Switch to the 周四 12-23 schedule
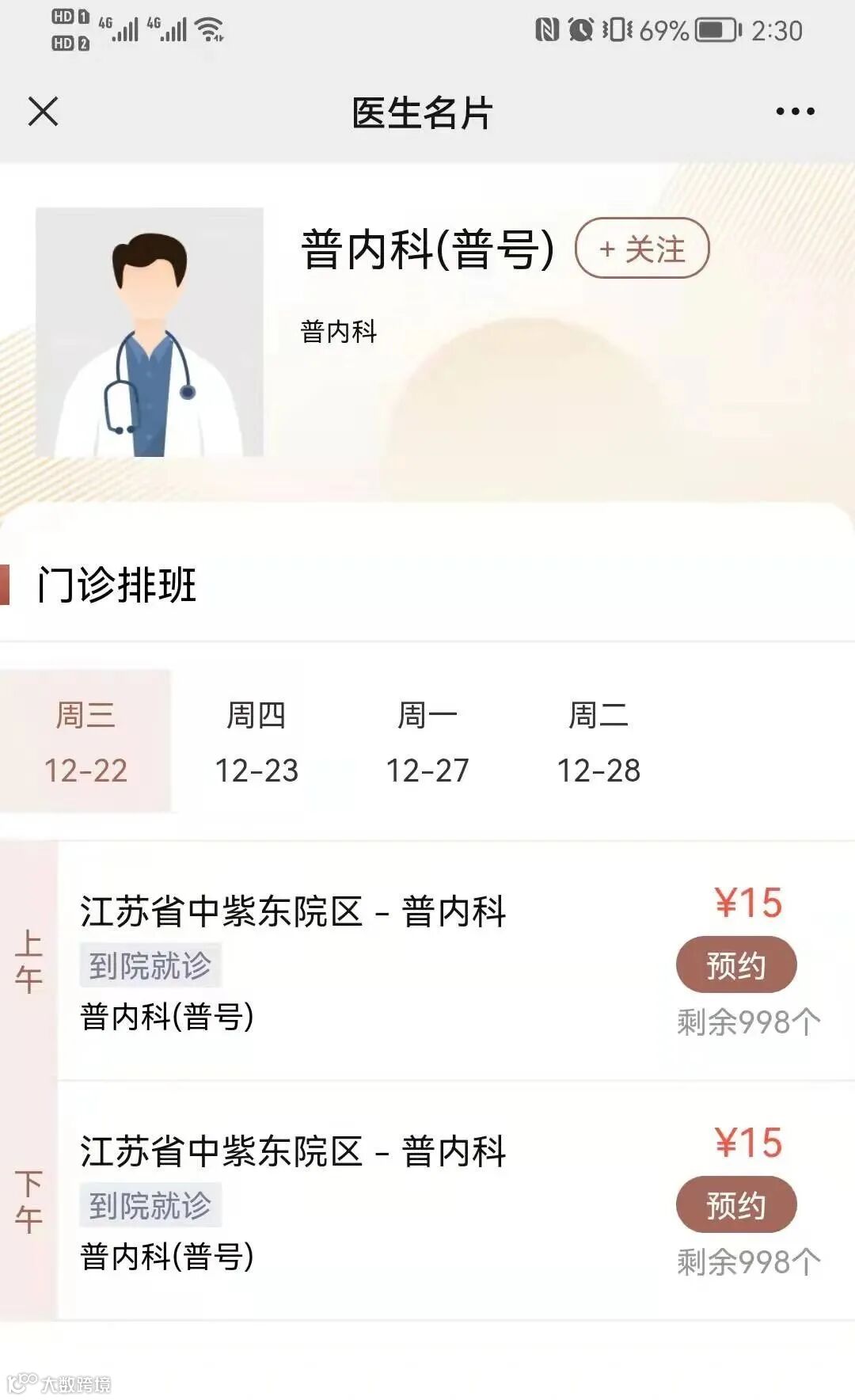The image size is (855, 1400). click(256, 741)
